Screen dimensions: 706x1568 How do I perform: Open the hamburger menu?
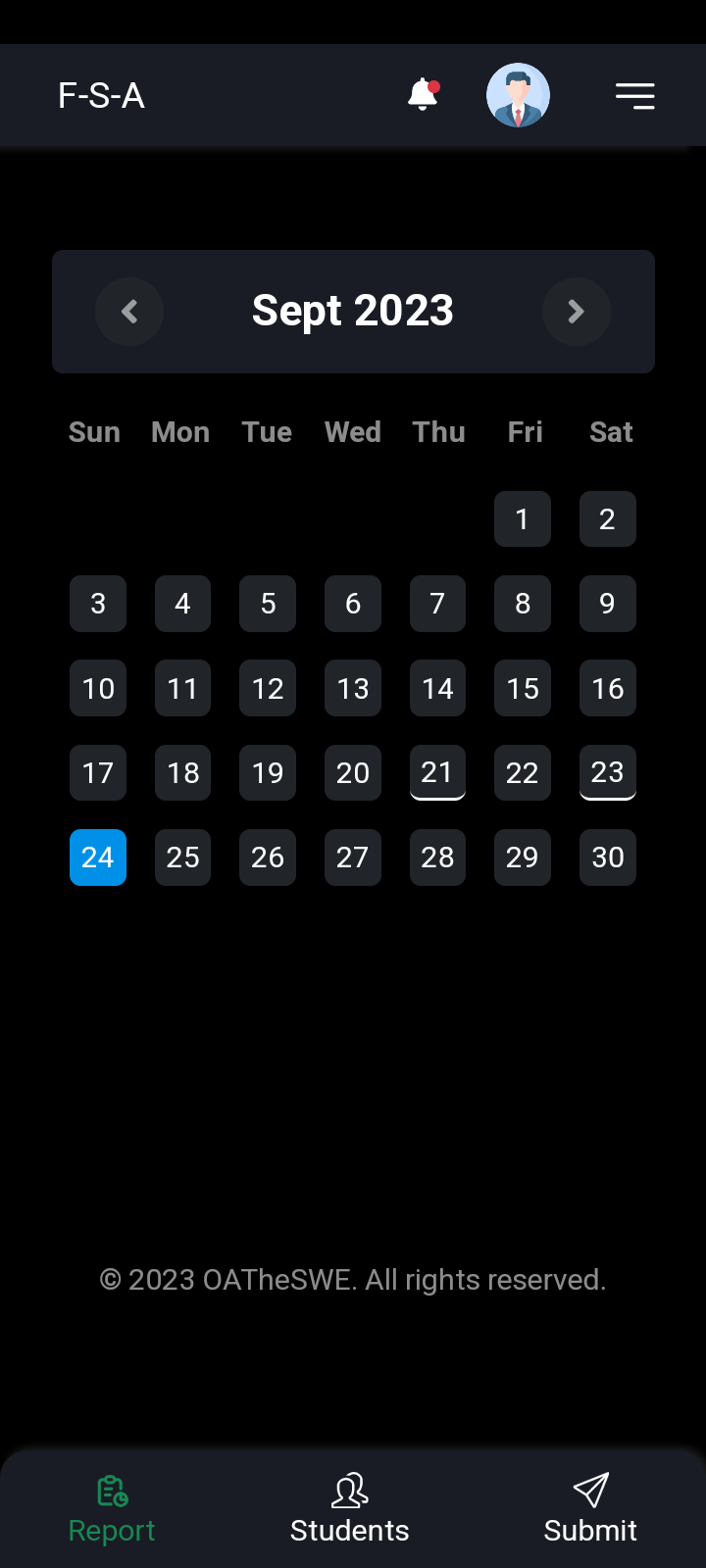pos(634,95)
